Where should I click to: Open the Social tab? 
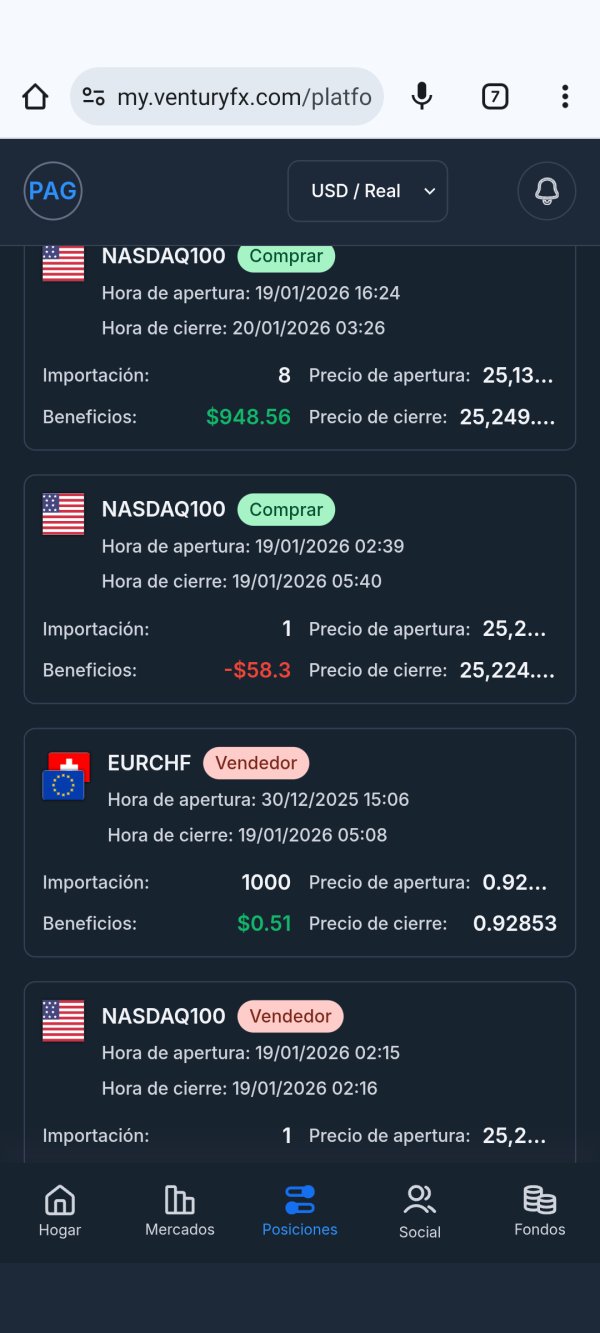click(420, 1211)
